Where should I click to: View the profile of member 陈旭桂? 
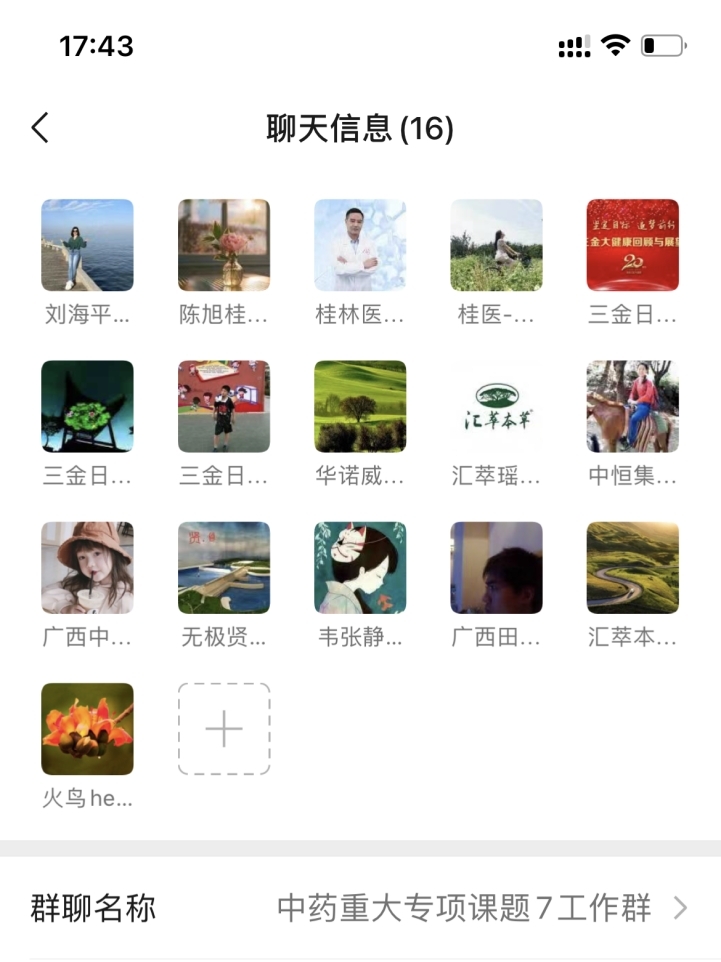[224, 245]
